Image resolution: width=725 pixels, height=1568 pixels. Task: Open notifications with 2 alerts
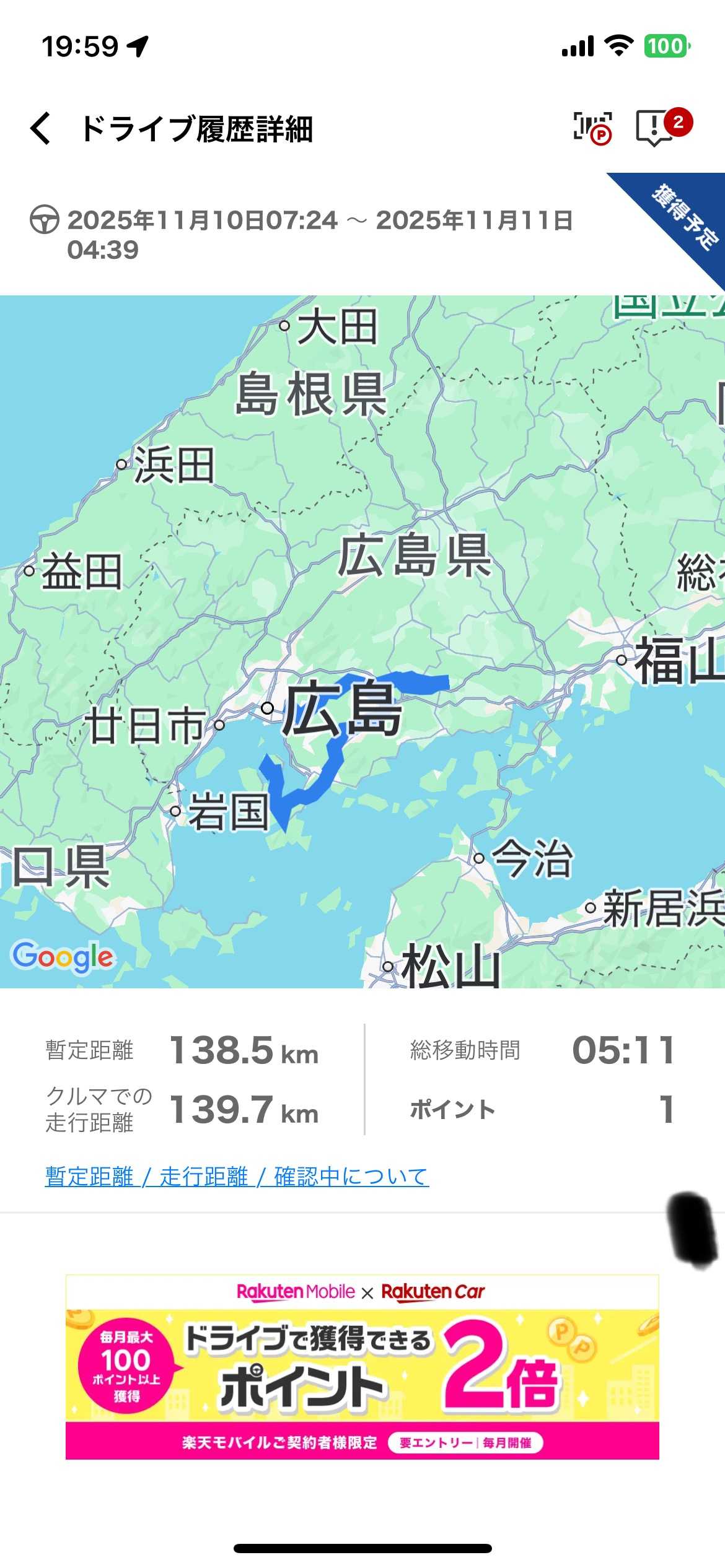coord(656,128)
